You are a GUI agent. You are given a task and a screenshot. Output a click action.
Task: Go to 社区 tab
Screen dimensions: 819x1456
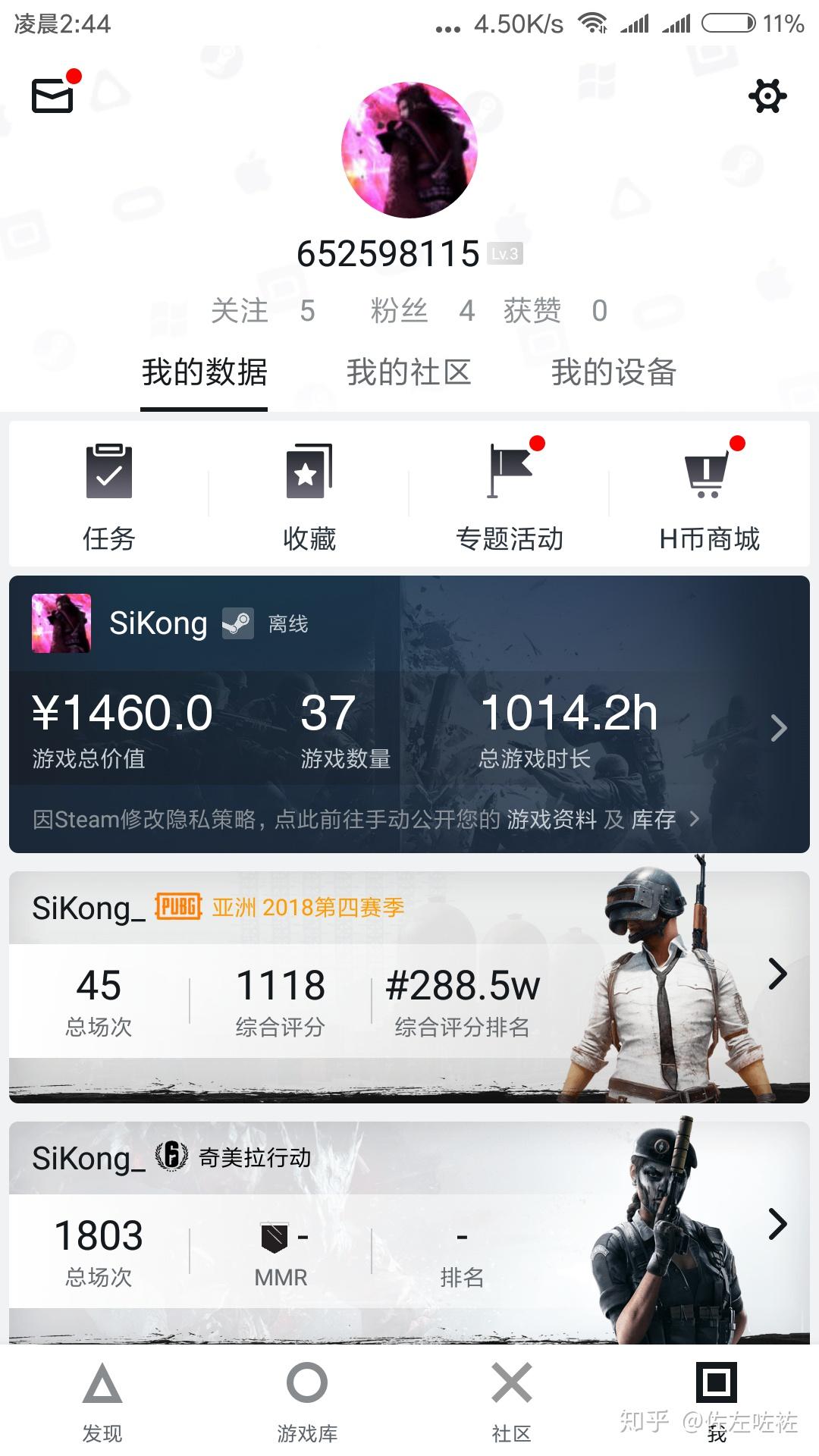512,1400
